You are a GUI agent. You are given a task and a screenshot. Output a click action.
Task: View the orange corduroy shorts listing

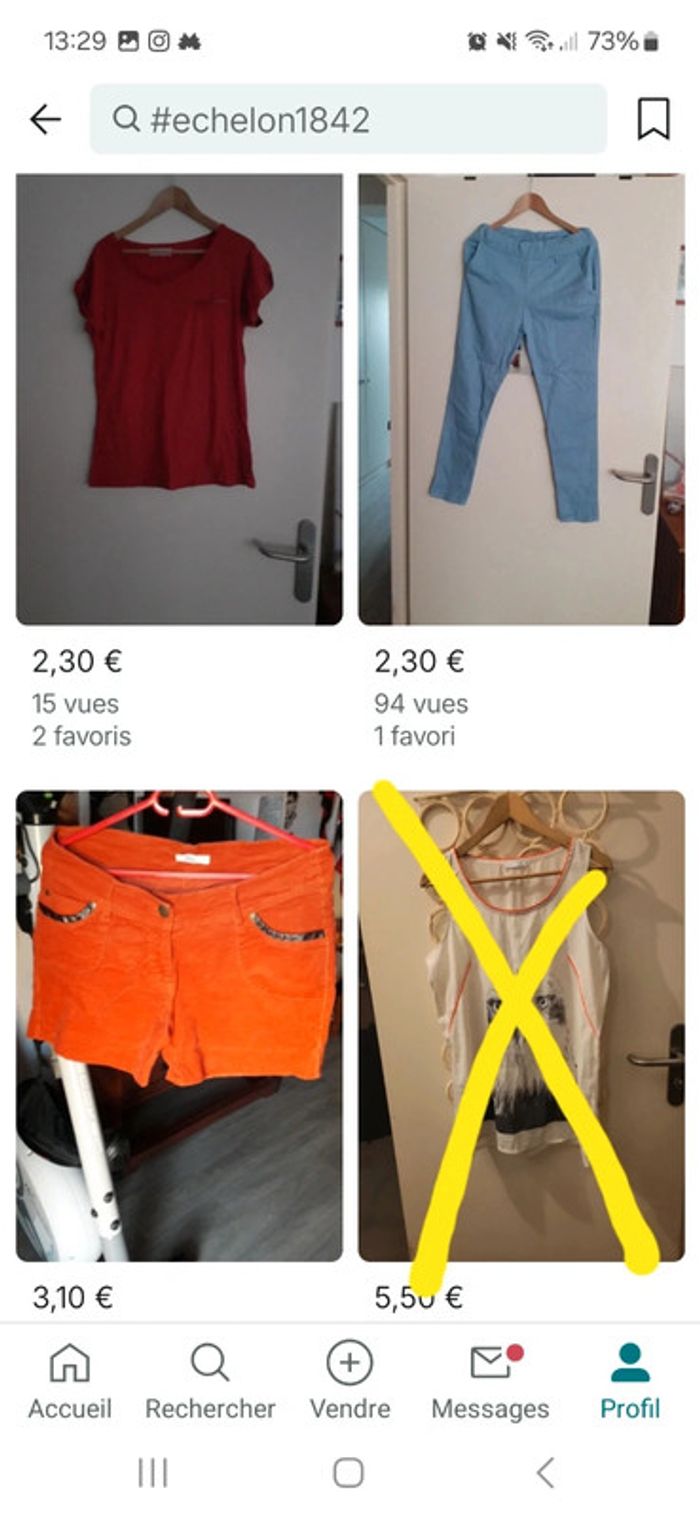(x=179, y=1025)
